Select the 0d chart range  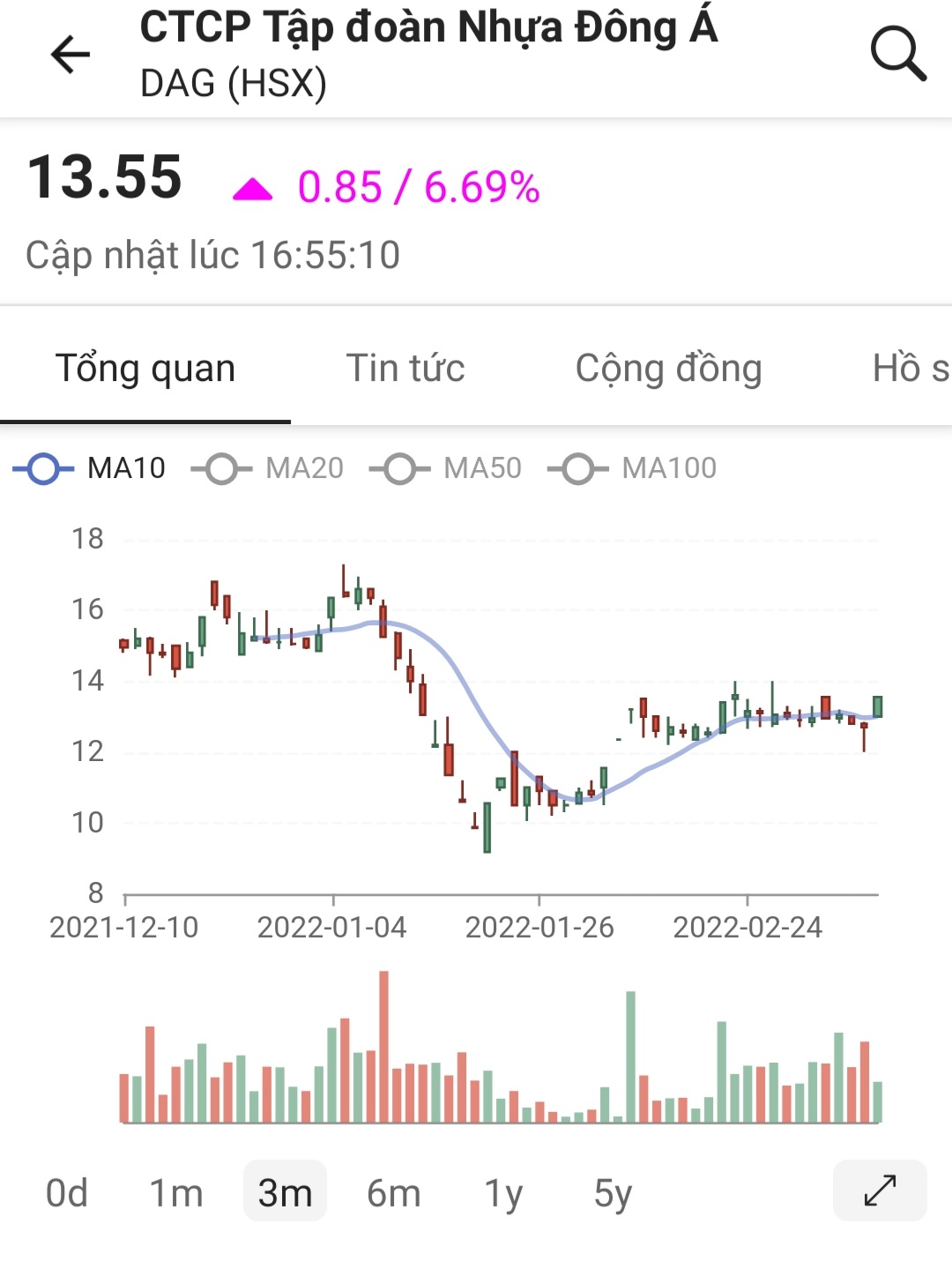click(67, 1193)
